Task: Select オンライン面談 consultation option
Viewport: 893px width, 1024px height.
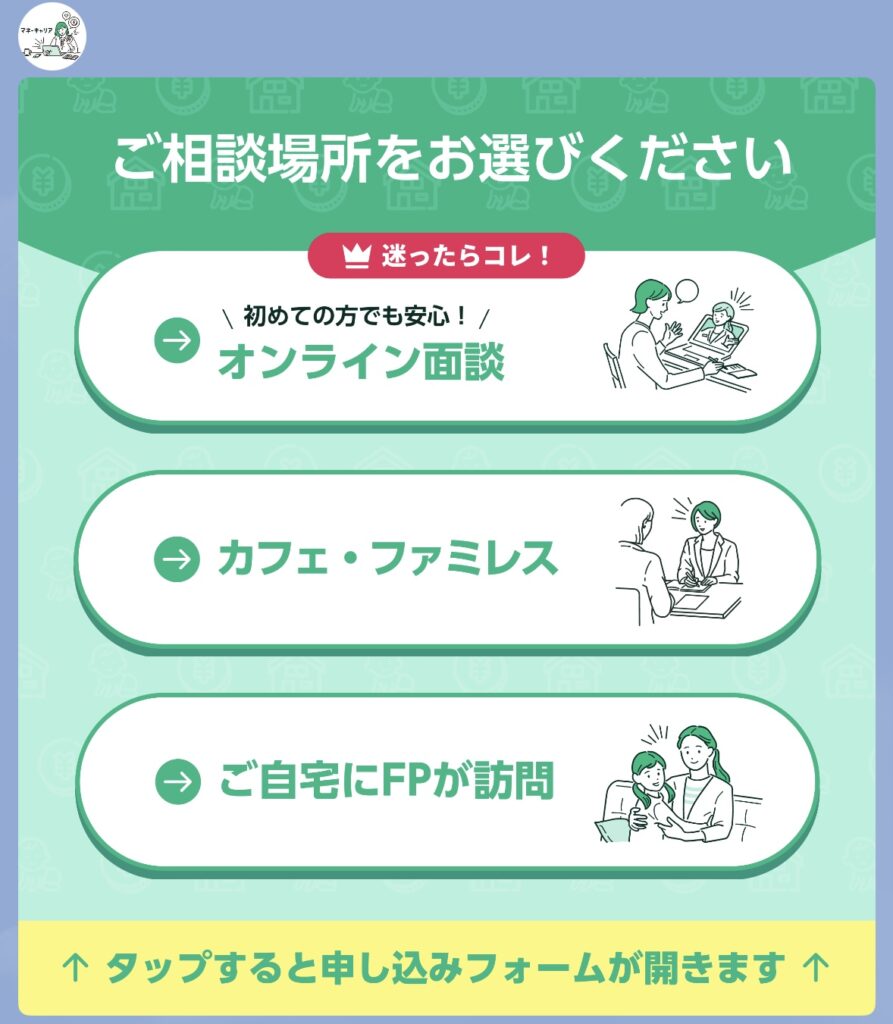Action: (446, 340)
